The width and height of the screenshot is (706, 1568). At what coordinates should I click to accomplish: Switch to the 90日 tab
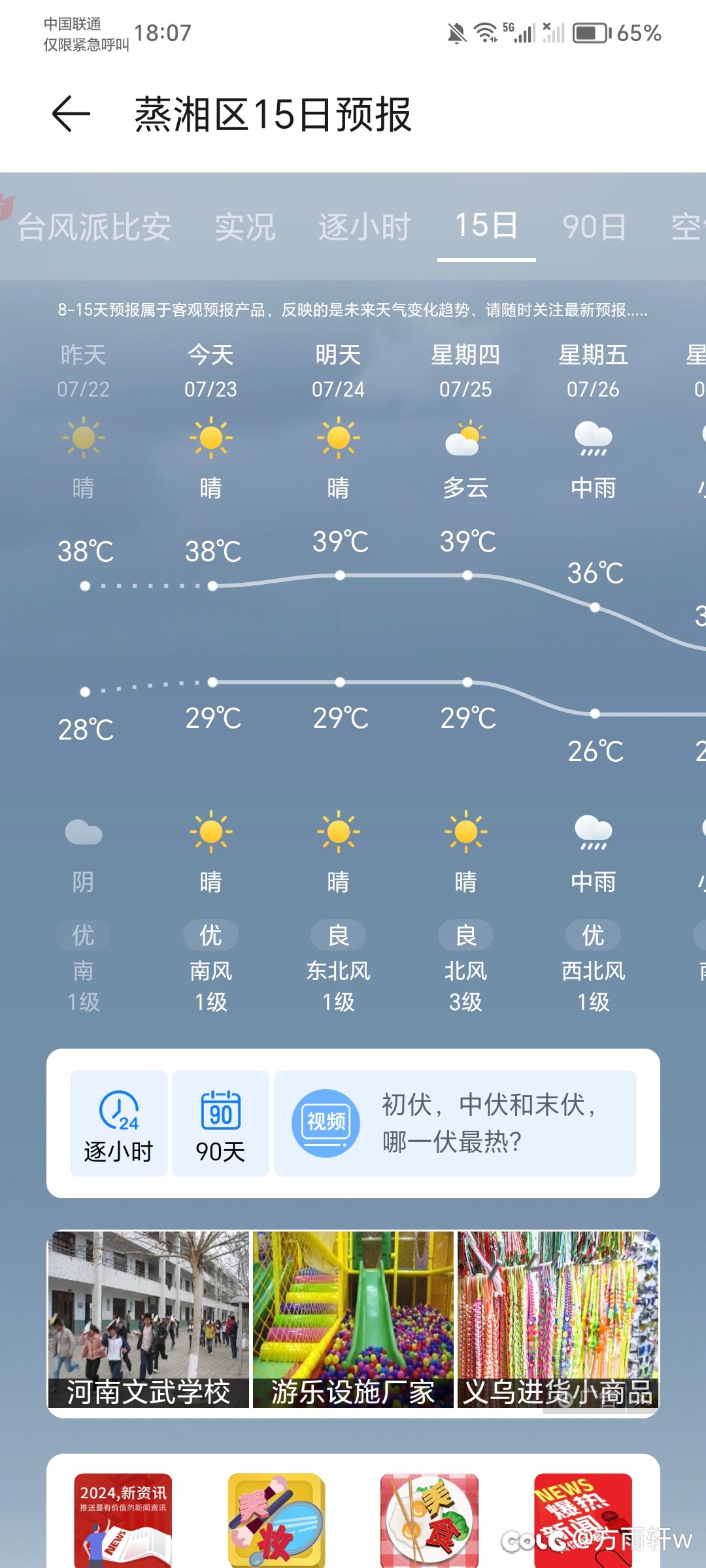click(x=594, y=227)
